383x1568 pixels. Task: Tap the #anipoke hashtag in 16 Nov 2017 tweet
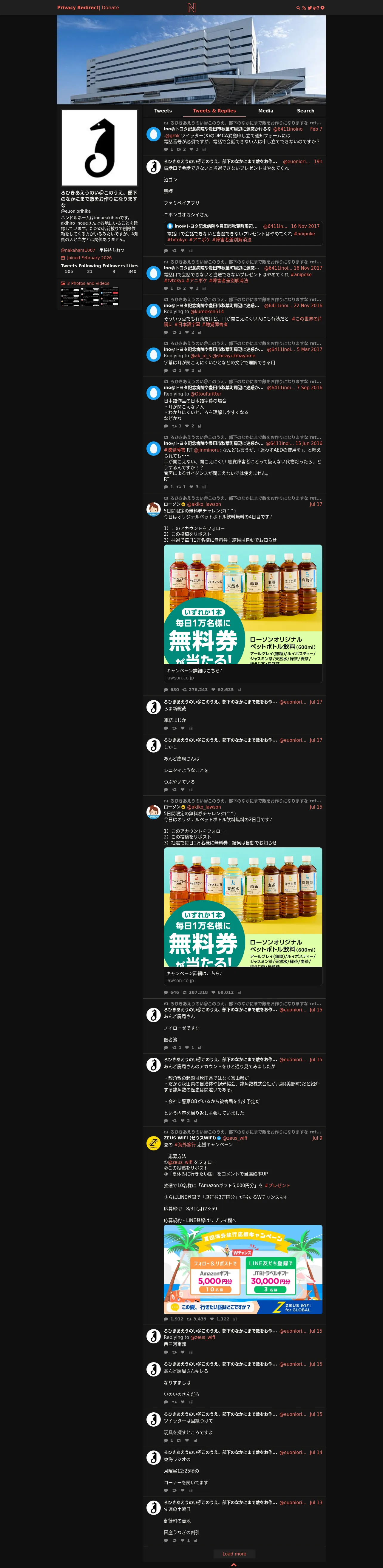[301, 274]
